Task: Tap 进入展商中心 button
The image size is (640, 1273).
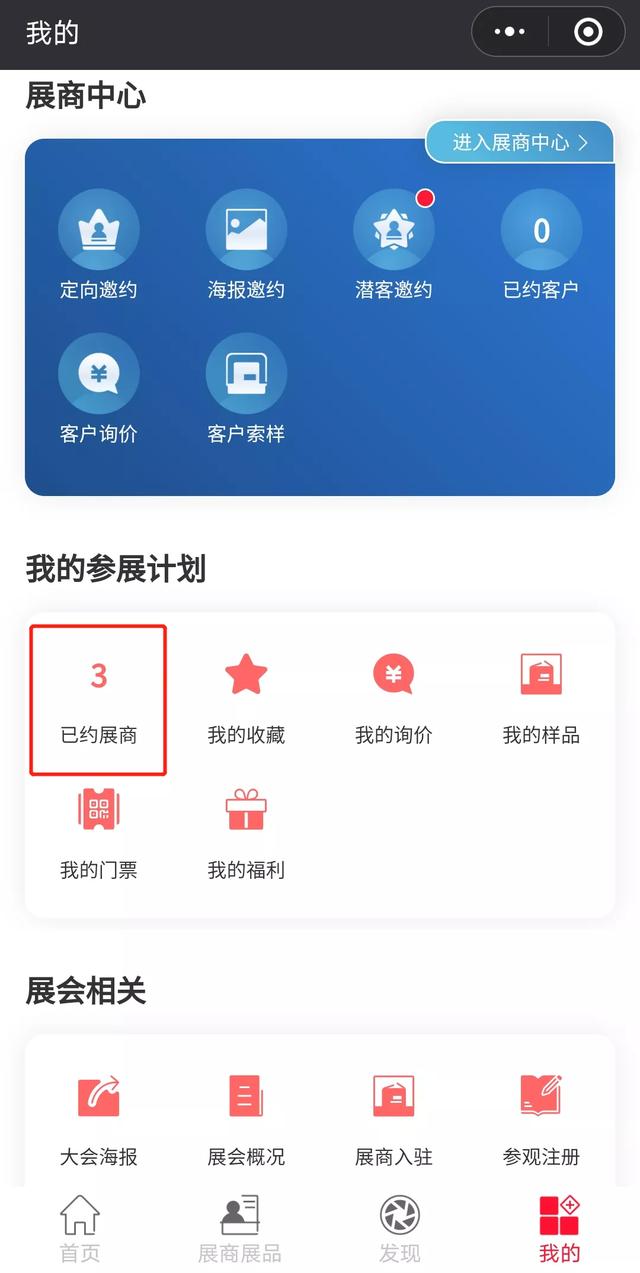Action: coord(519,143)
